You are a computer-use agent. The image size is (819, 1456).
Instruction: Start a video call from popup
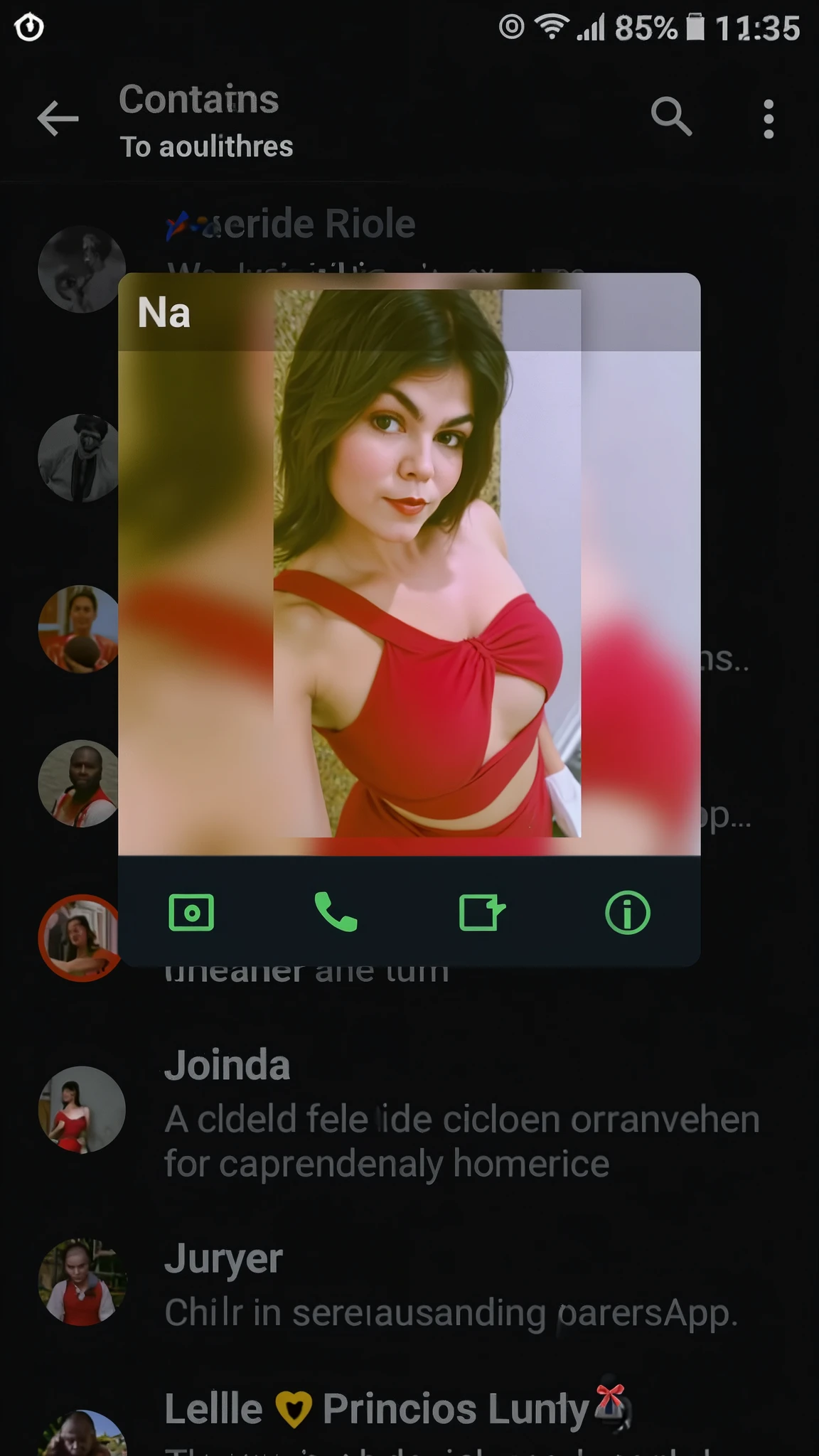[482, 912]
